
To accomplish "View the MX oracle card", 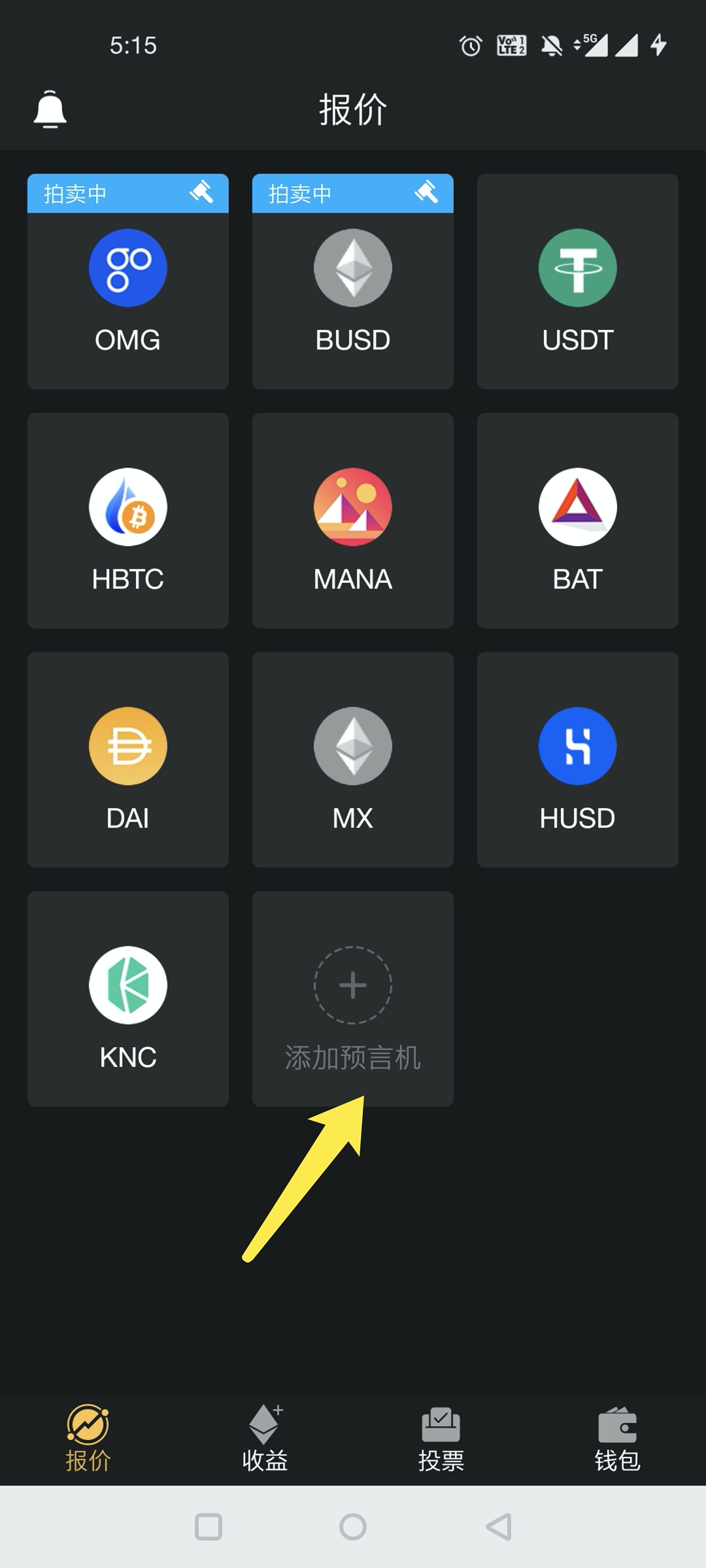I will click(x=352, y=760).
